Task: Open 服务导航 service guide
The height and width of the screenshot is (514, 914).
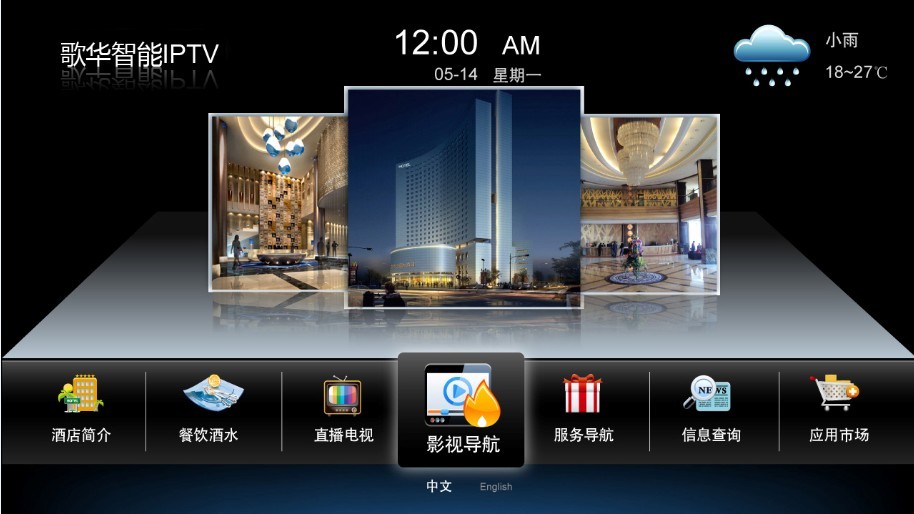Action: [584, 410]
